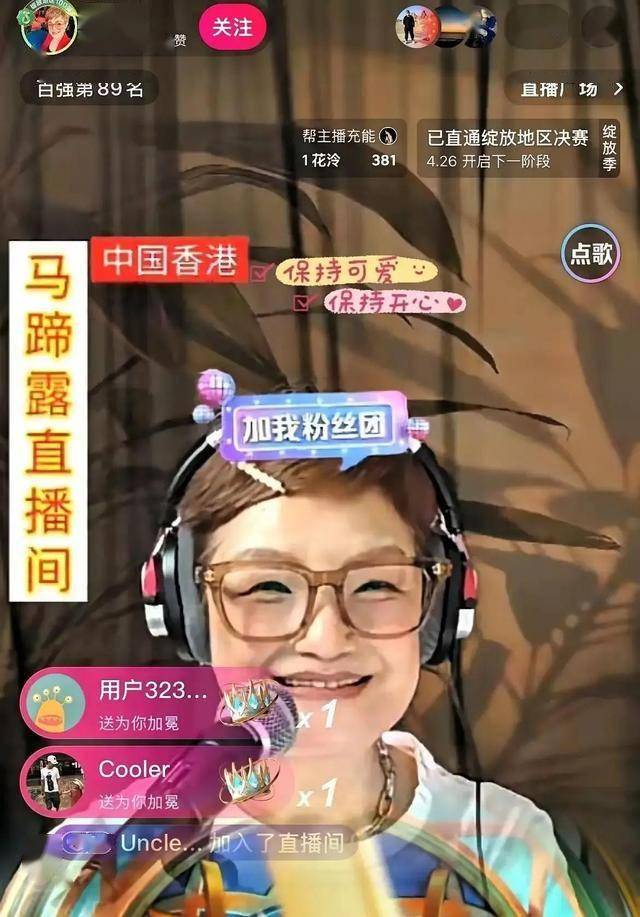Open gift sender 用户323 profile
Viewport: 640px width, 917px height.
(54, 700)
